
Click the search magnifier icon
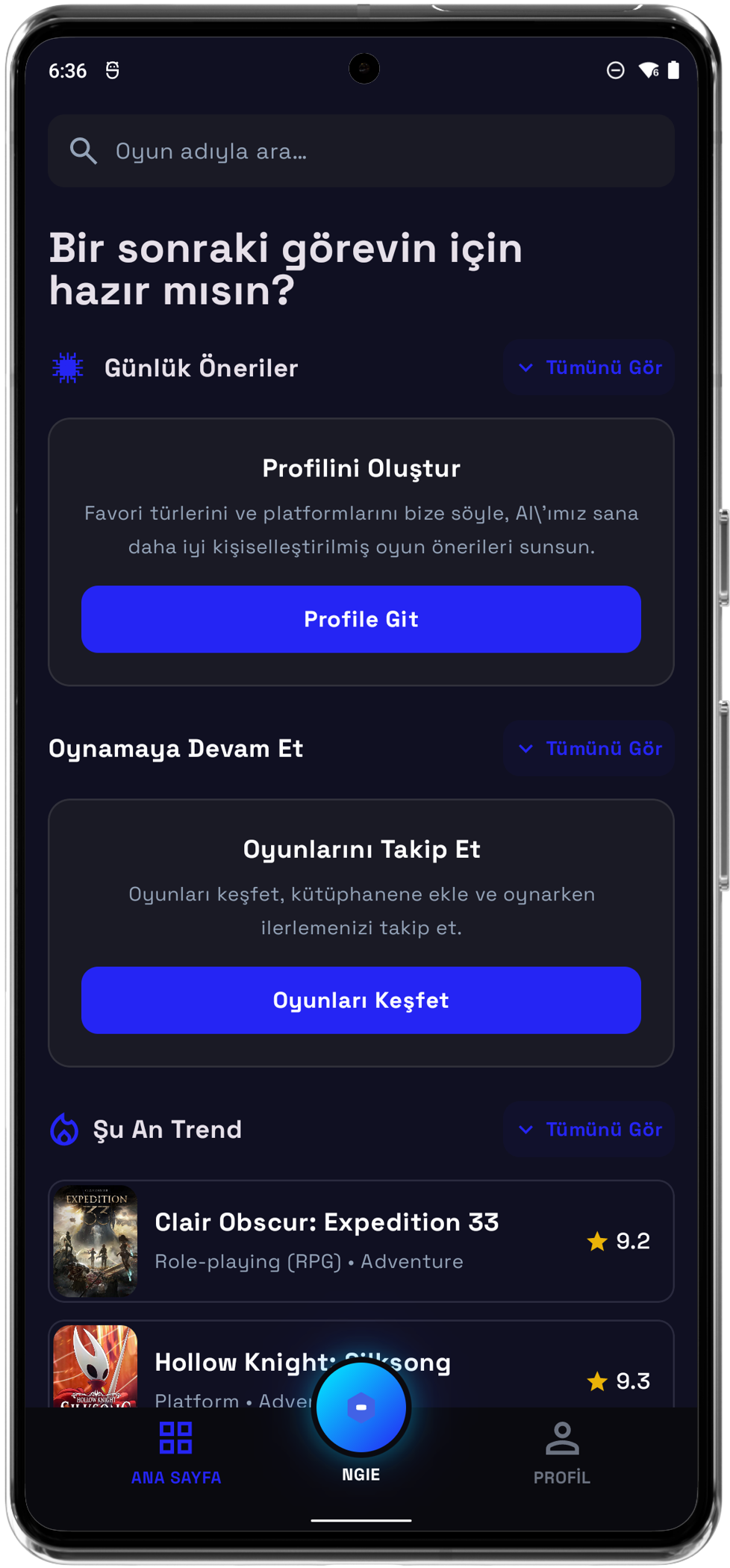[84, 151]
